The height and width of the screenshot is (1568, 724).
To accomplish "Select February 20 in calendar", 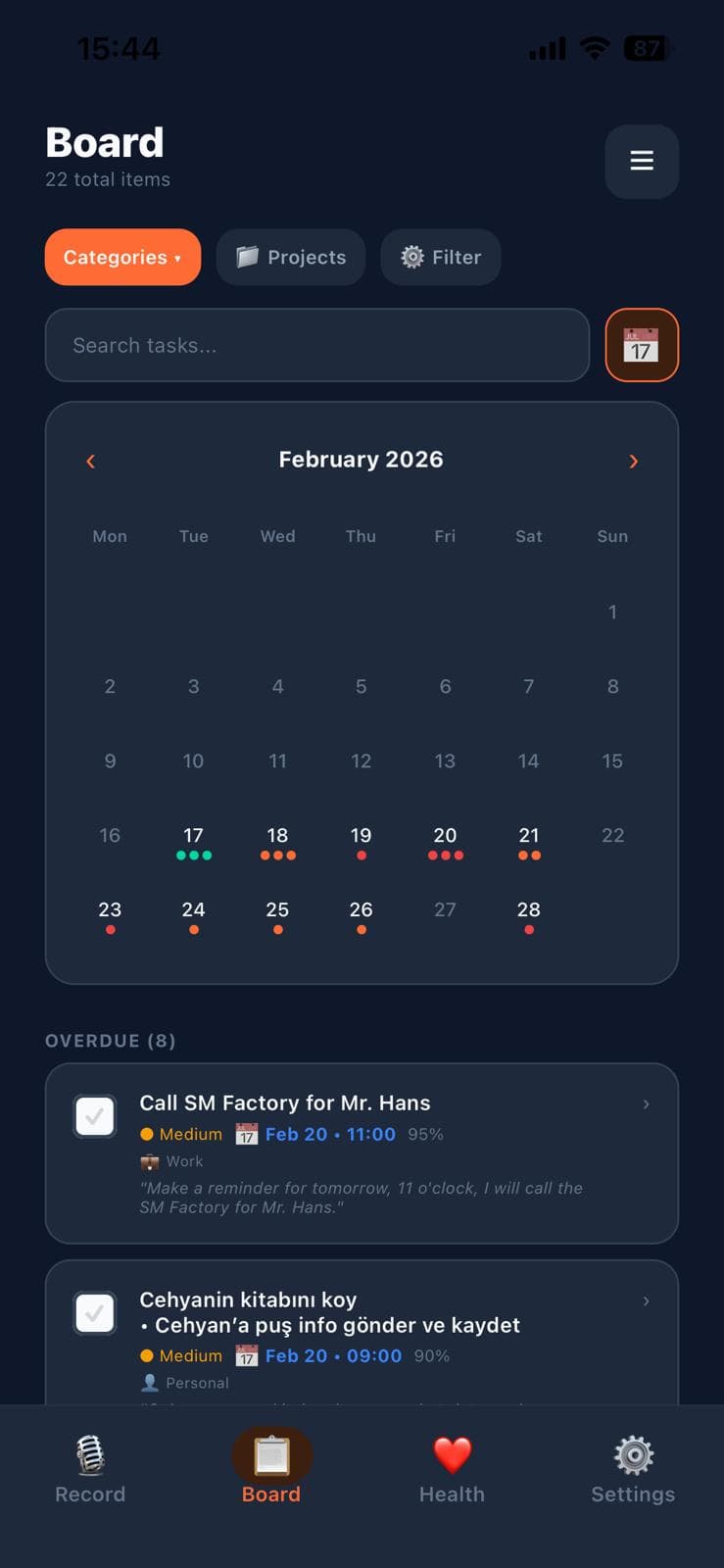I will coord(445,839).
